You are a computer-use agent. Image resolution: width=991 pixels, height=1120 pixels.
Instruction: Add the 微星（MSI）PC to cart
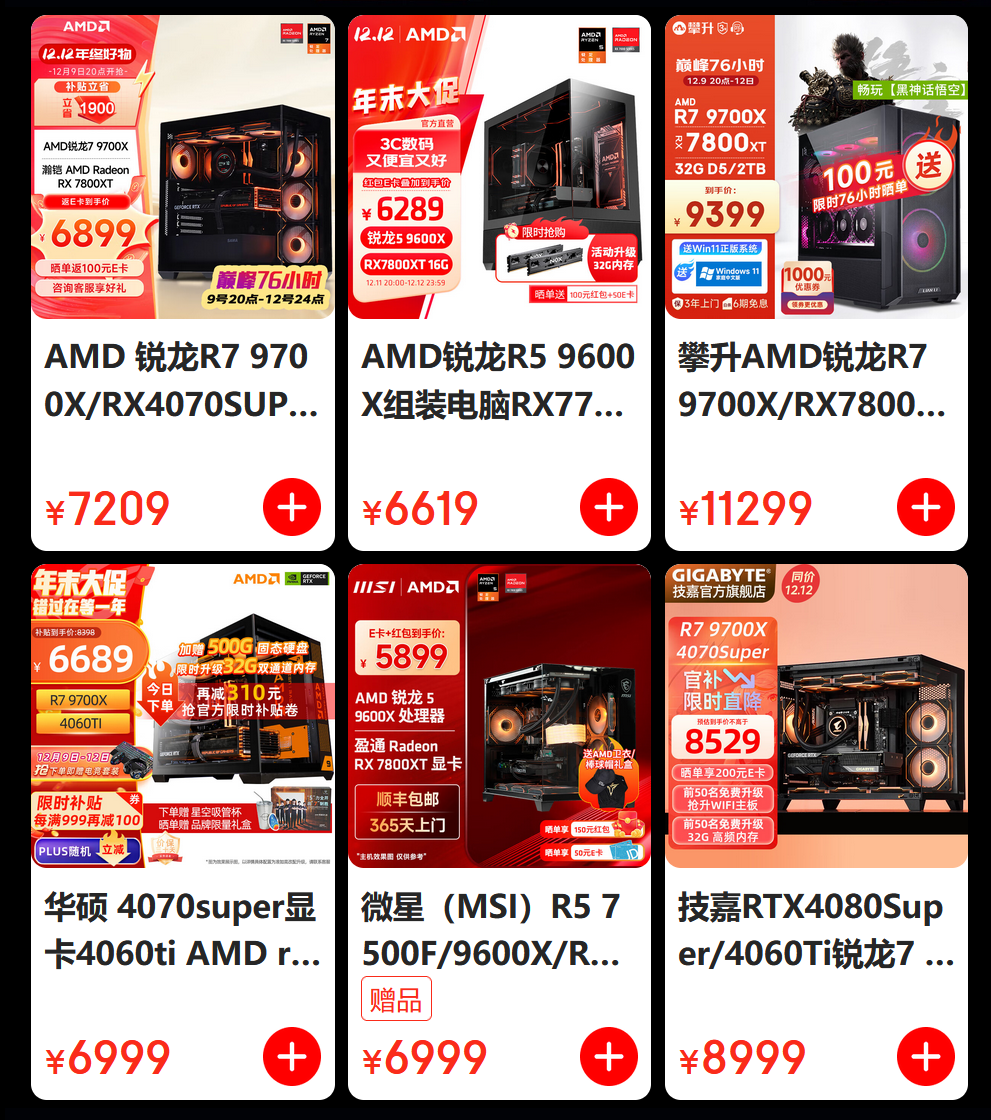point(609,1057)
